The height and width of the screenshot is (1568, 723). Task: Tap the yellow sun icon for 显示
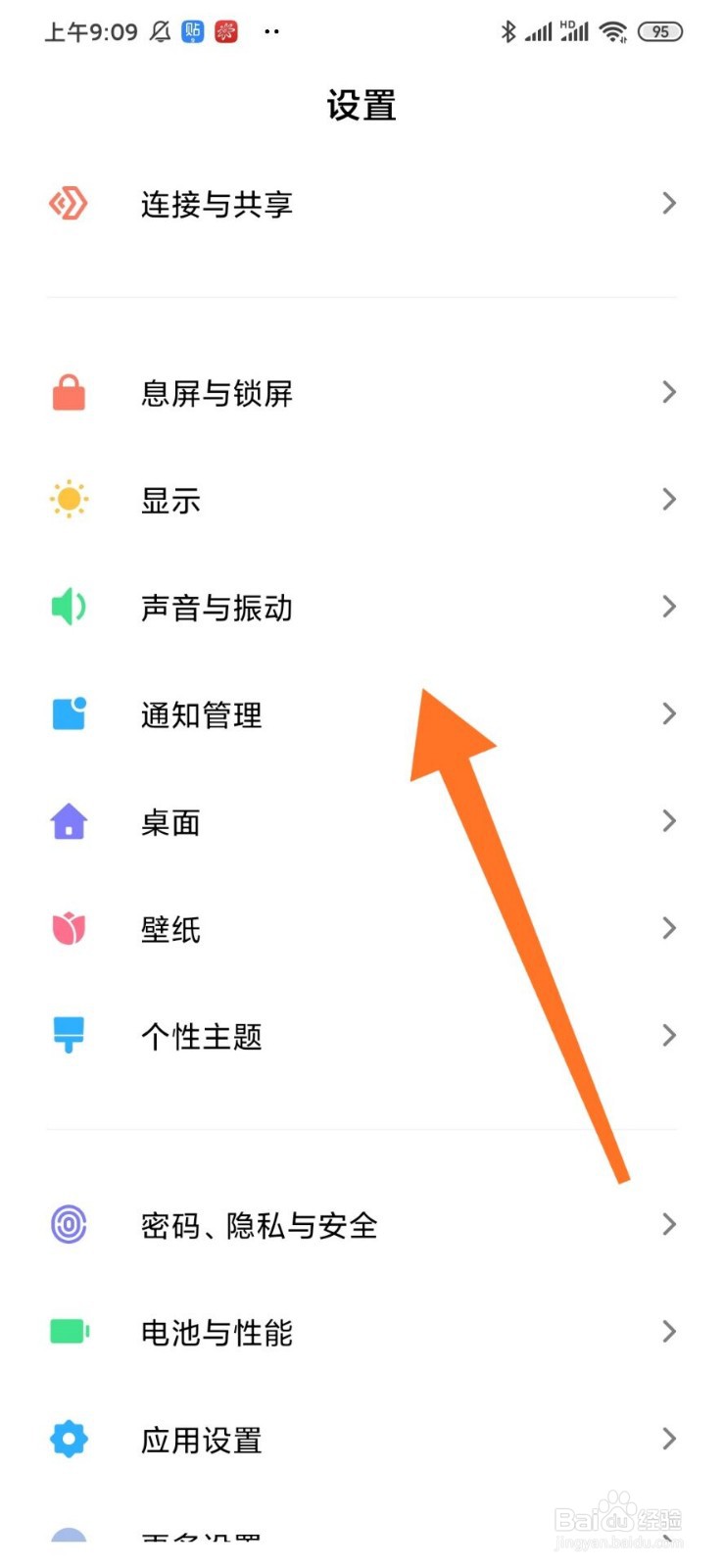click(x=68, y=500)
